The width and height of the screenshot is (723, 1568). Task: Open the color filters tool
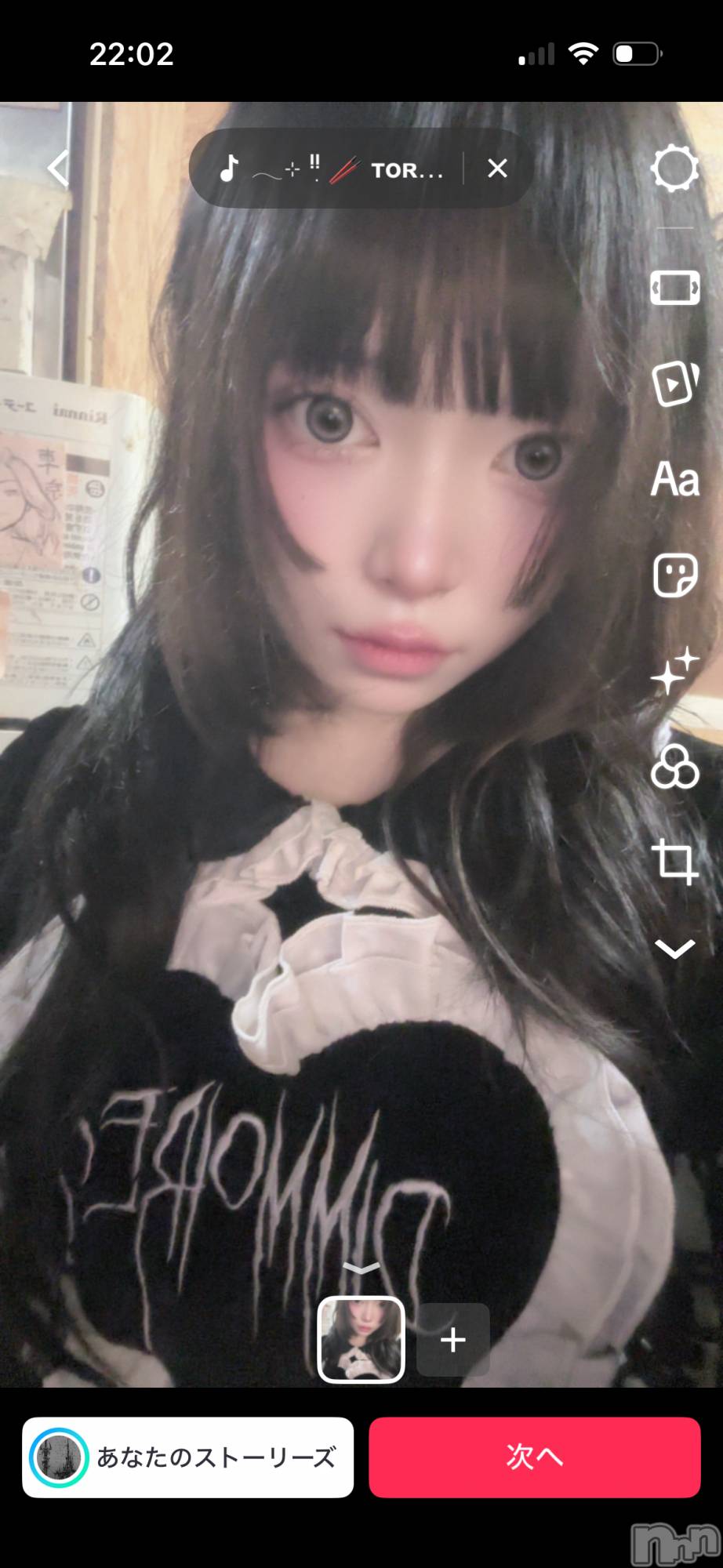click(x=674, y=767)
